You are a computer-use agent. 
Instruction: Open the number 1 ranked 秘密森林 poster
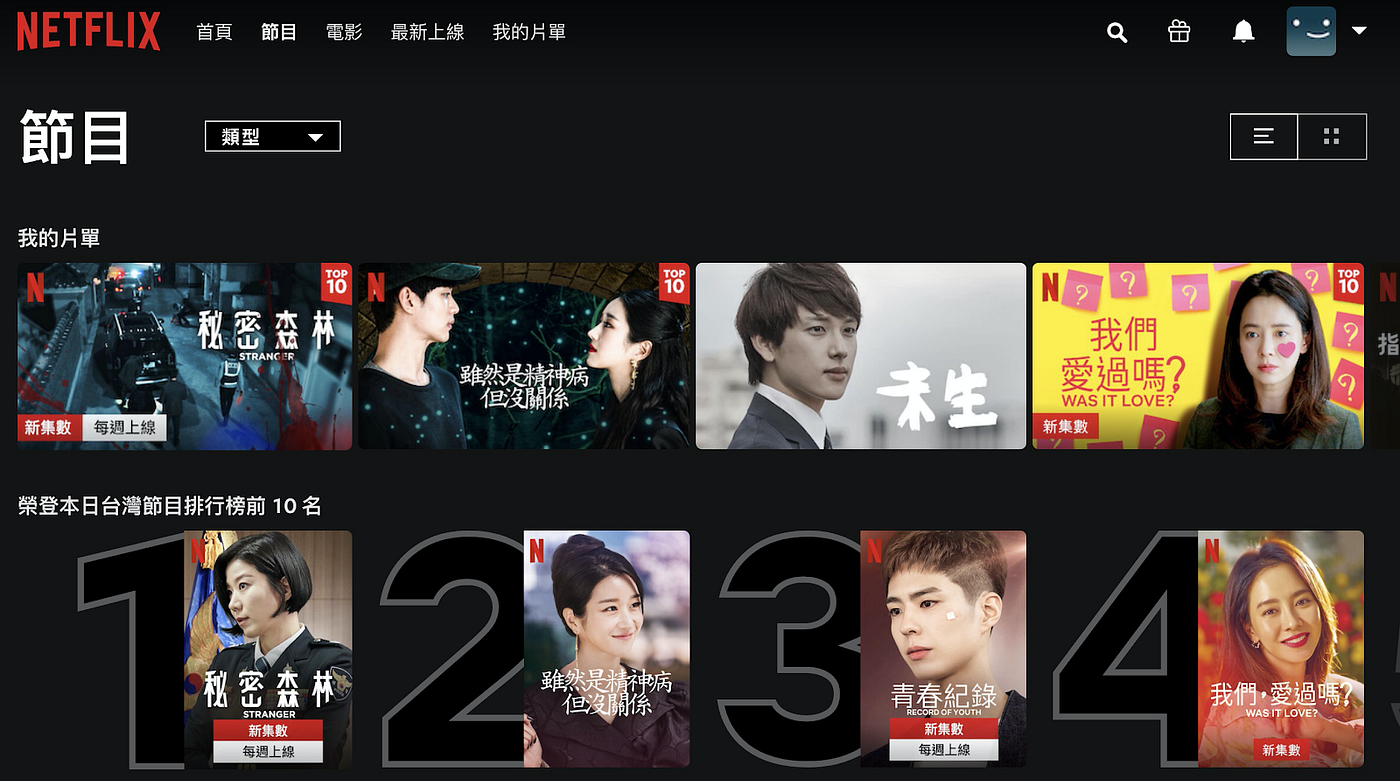click(268, 648)
